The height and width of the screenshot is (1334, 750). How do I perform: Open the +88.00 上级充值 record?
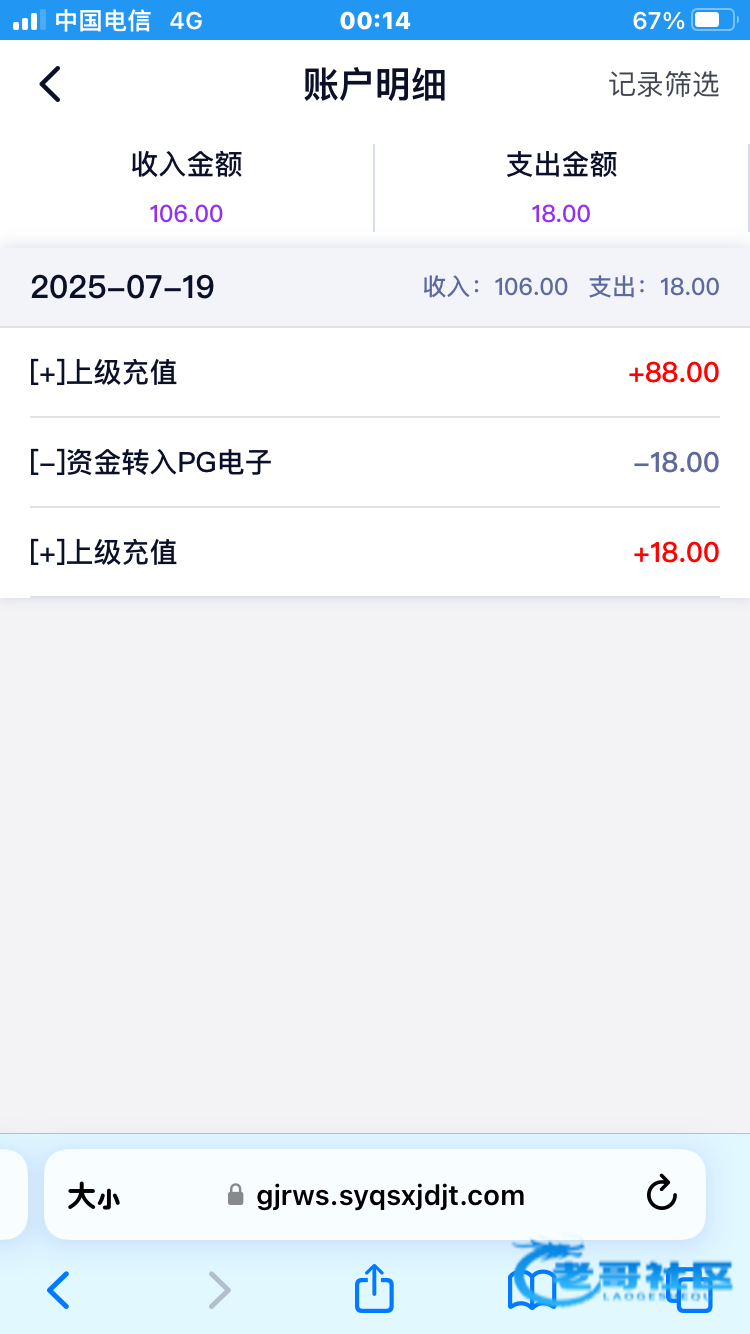coord(374,373)
